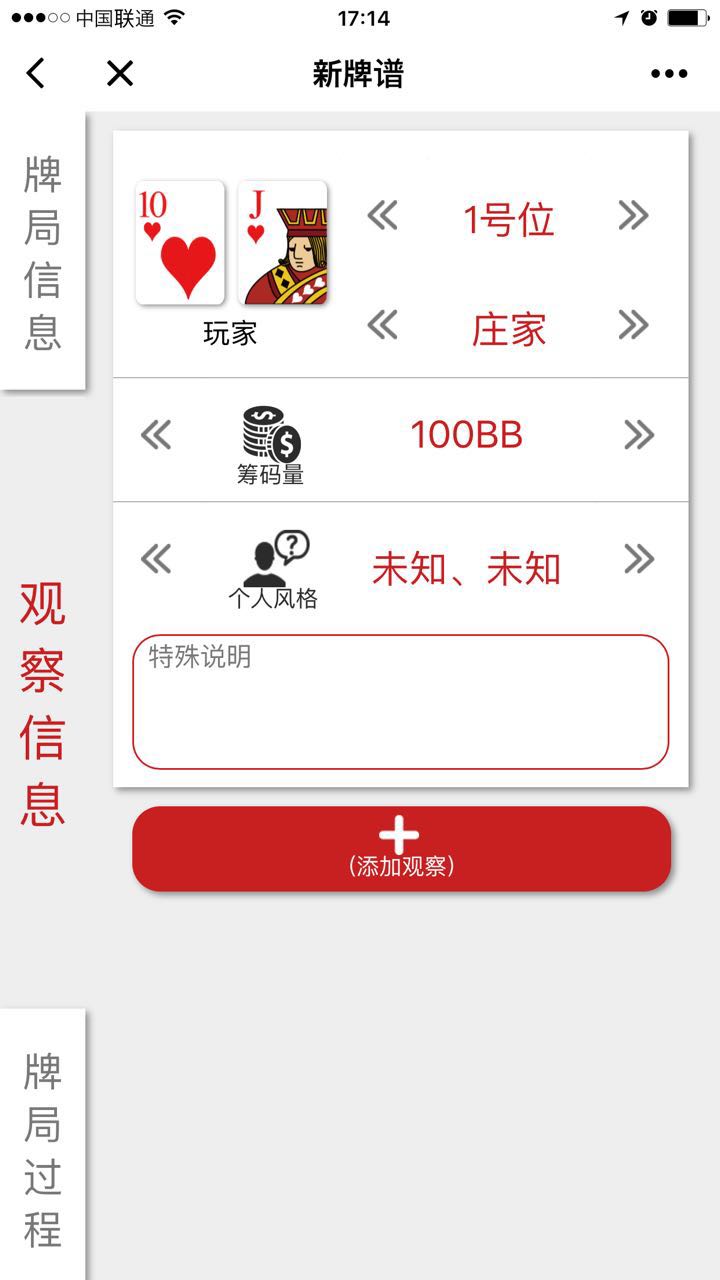Advance to the seat after 1号位

point(633,215)
